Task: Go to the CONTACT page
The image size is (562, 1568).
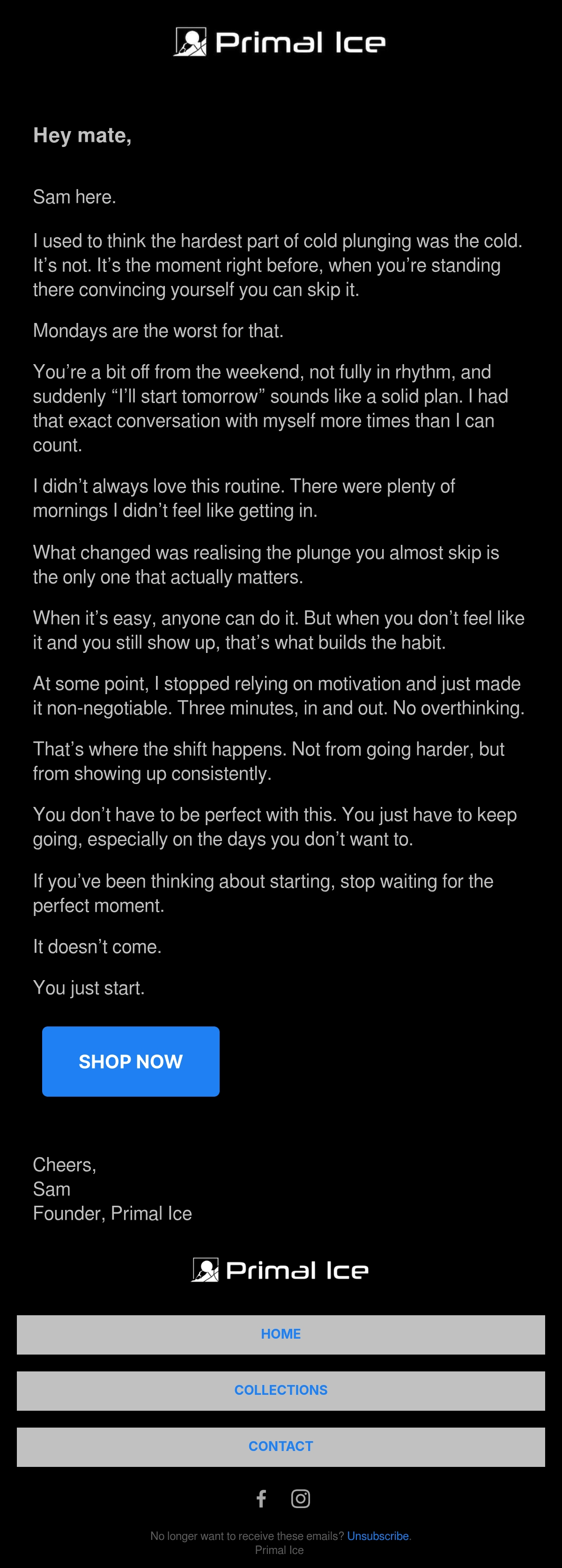Action: point(281,1446)
